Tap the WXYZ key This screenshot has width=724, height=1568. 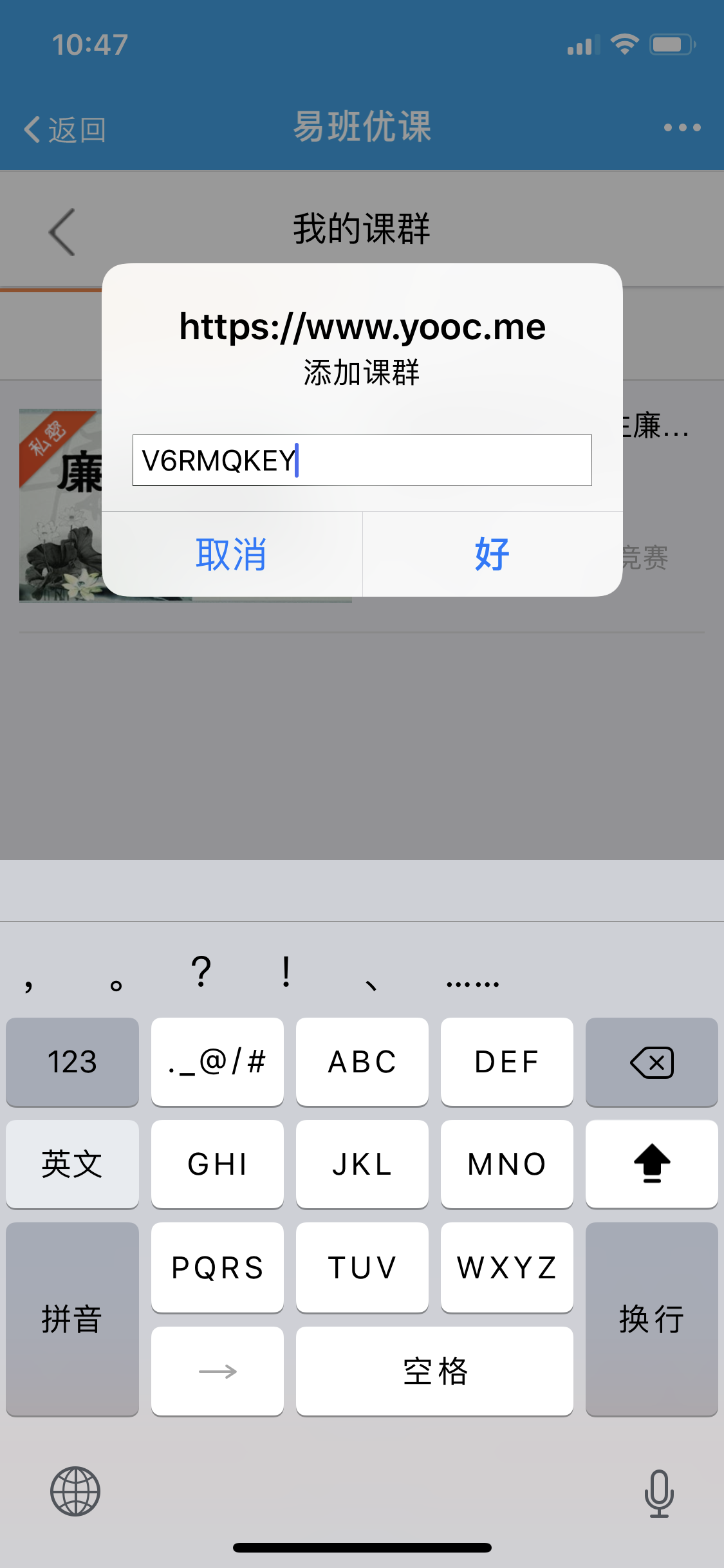click(x=506, y=1267)
